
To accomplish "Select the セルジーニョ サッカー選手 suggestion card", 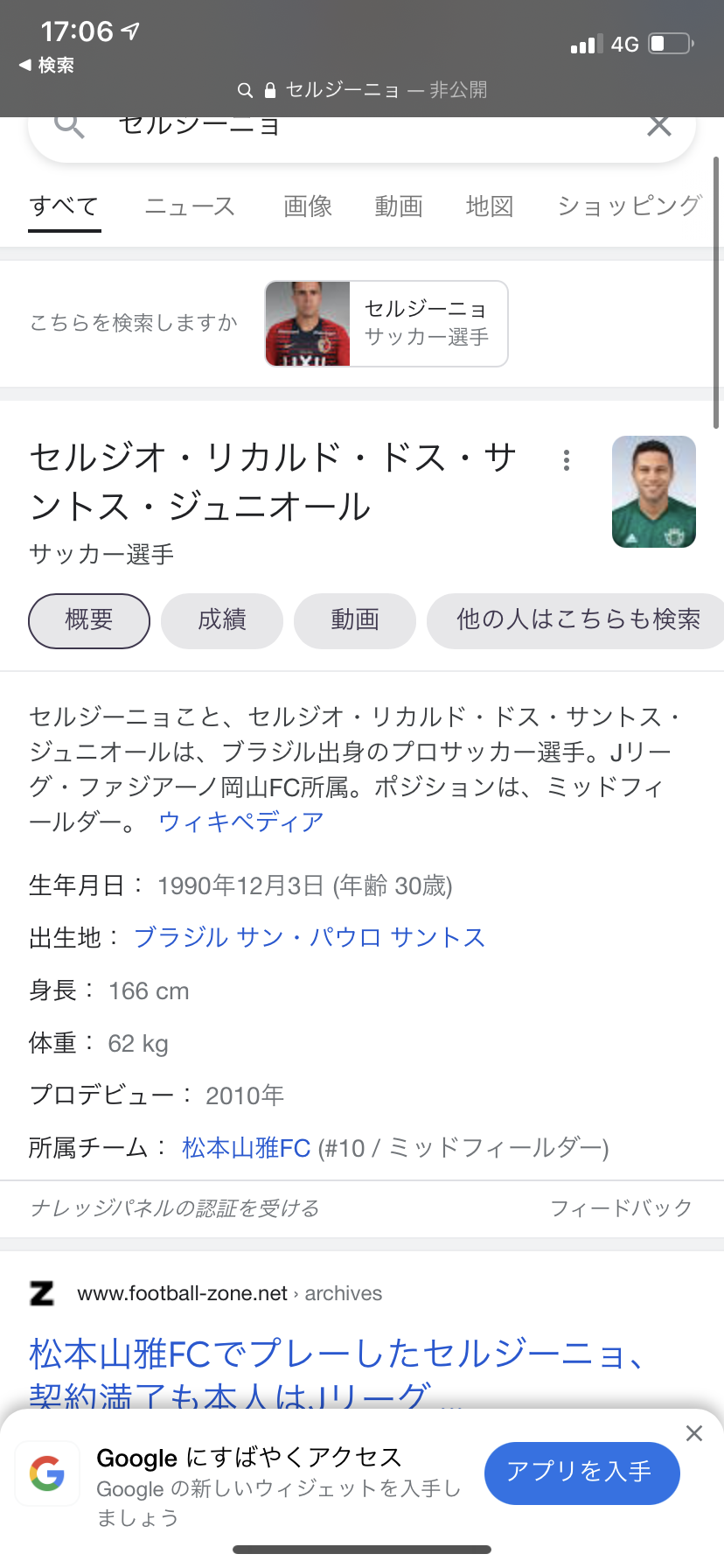I will 386,324.
